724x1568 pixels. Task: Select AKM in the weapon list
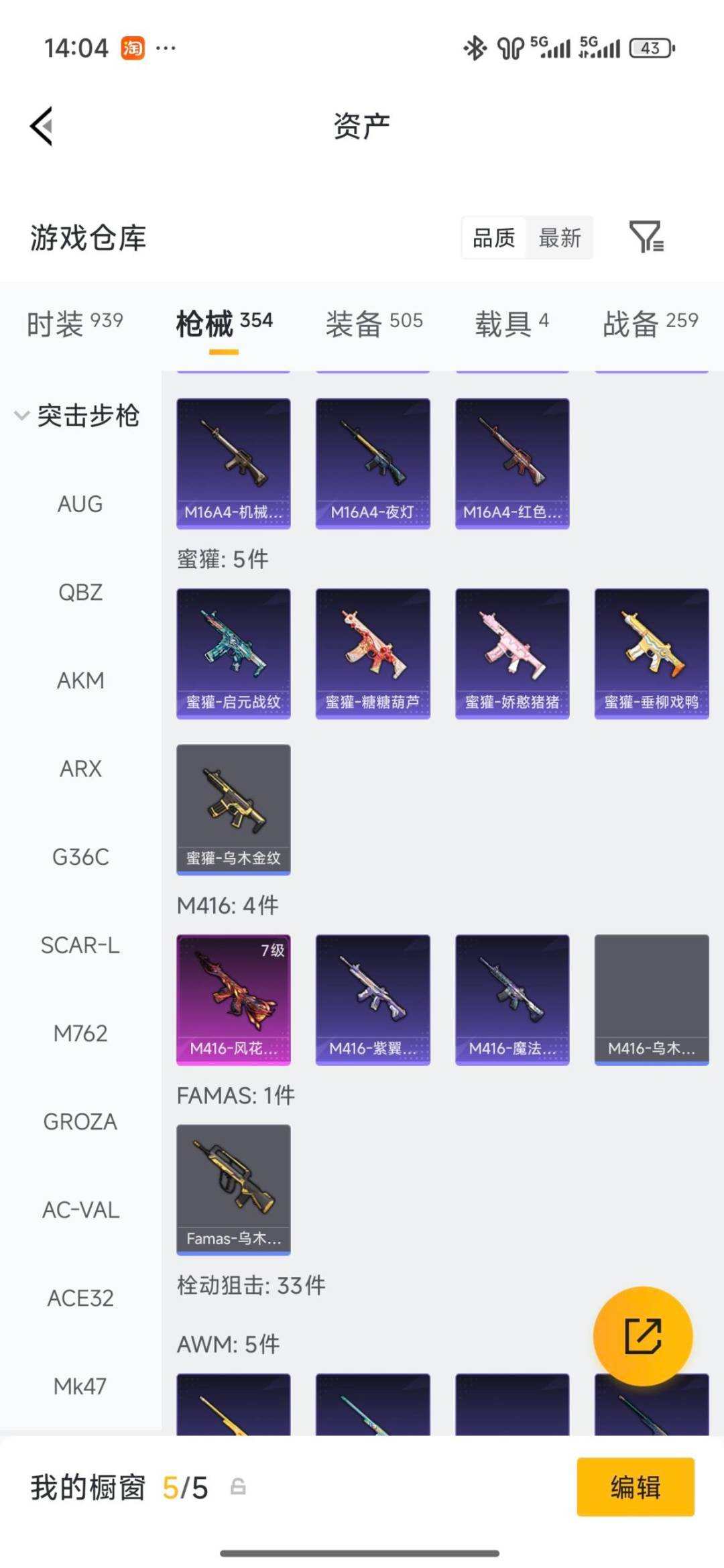(80, 680)
